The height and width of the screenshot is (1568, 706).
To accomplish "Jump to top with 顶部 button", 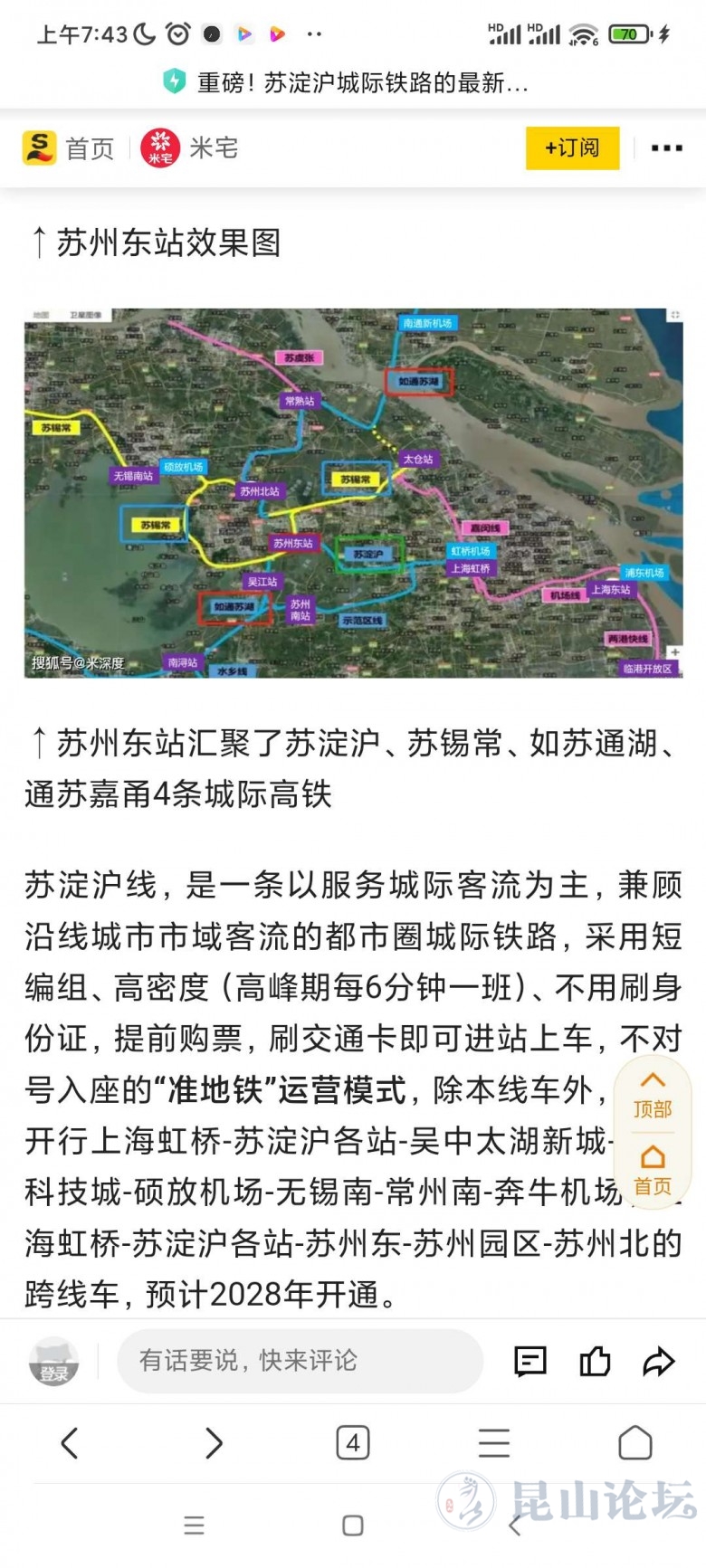I will coord(653,1095).
